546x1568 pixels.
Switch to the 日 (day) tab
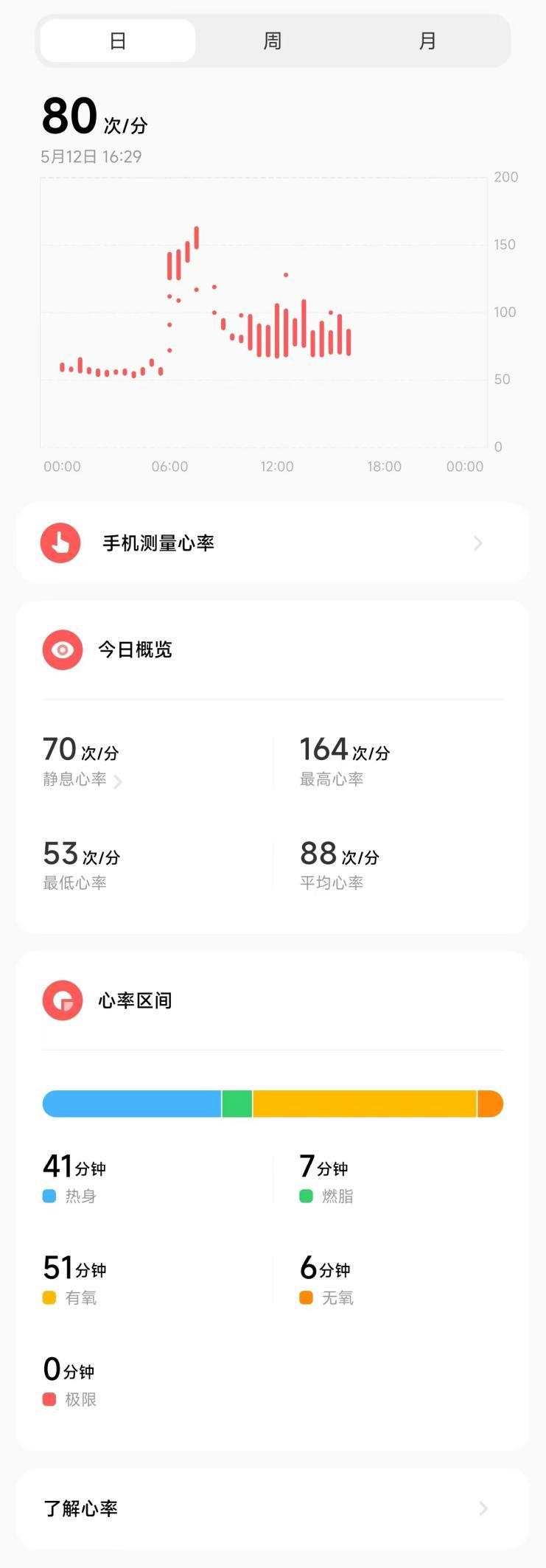(x=118, y=41)
